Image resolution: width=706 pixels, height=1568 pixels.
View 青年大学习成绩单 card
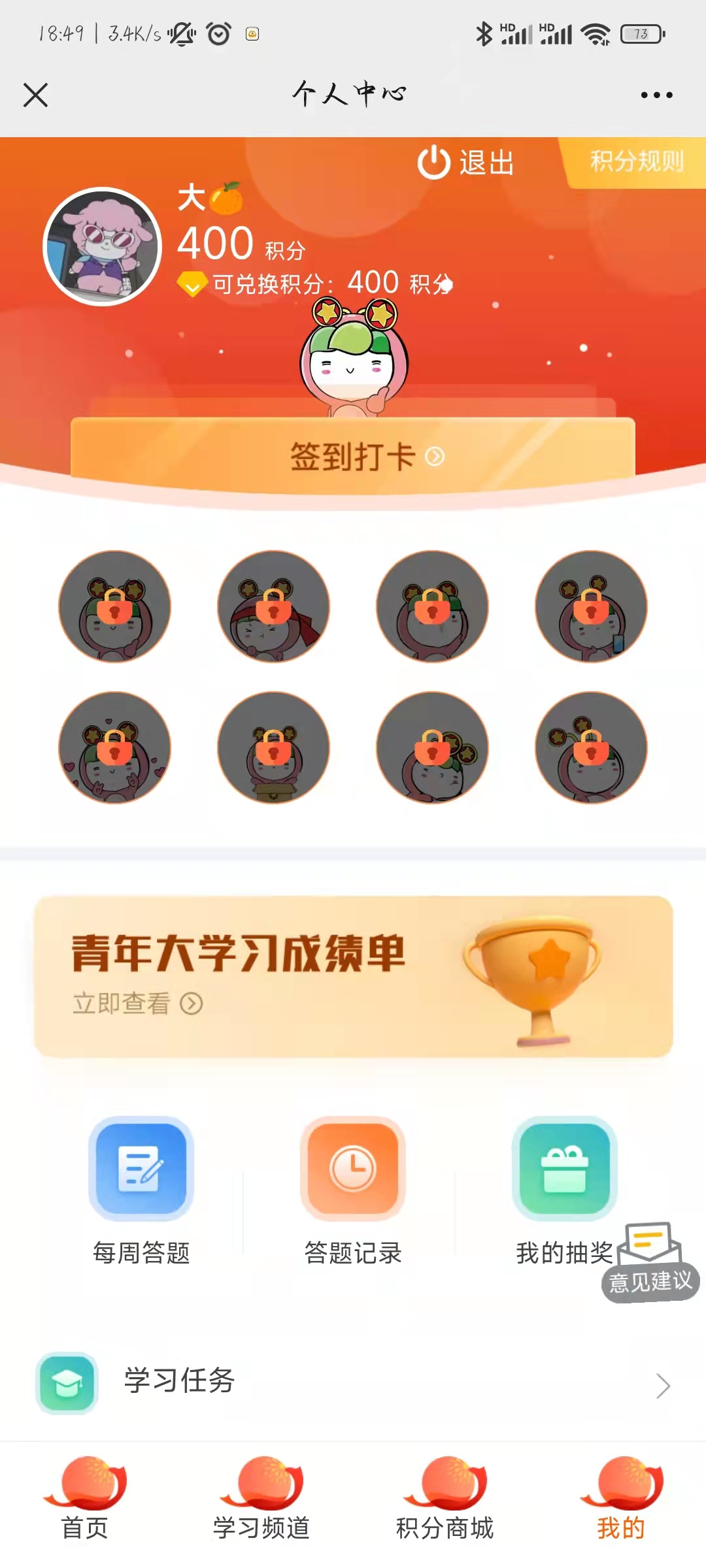coord(353,977)
